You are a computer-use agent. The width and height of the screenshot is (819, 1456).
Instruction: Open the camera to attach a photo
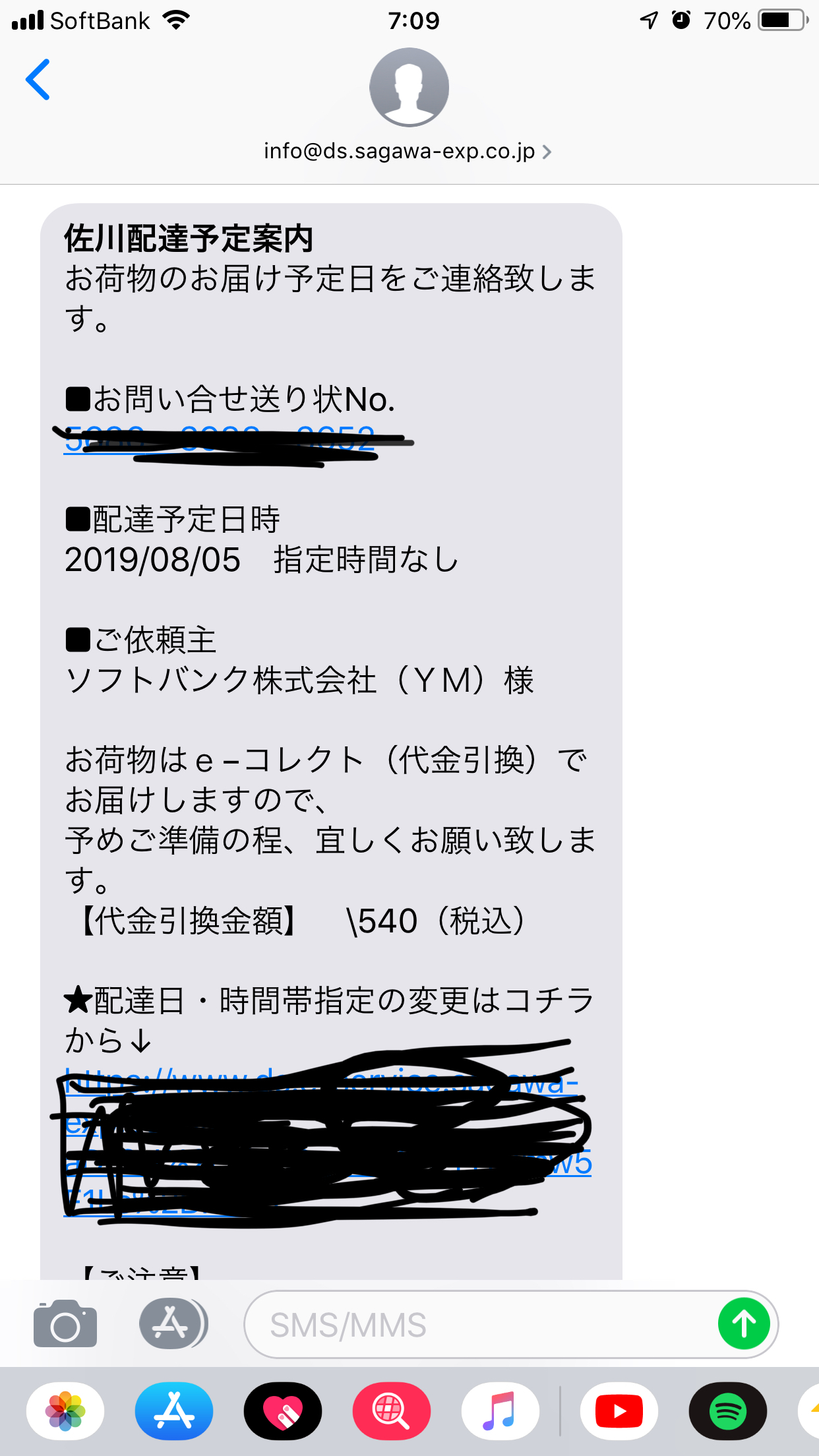[x=65, y=1324]
